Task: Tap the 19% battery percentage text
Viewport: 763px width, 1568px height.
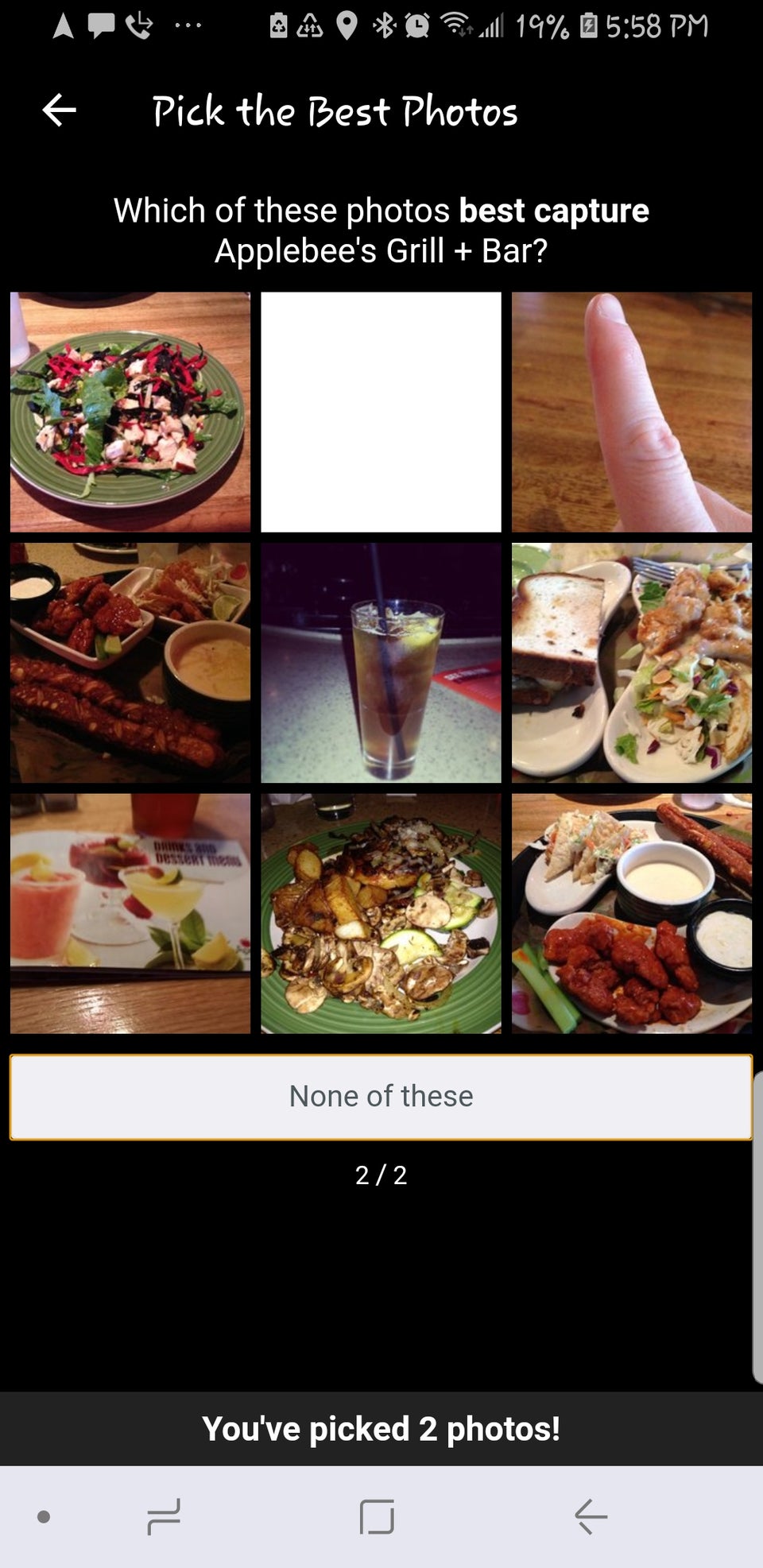Action: click(542, 25)
